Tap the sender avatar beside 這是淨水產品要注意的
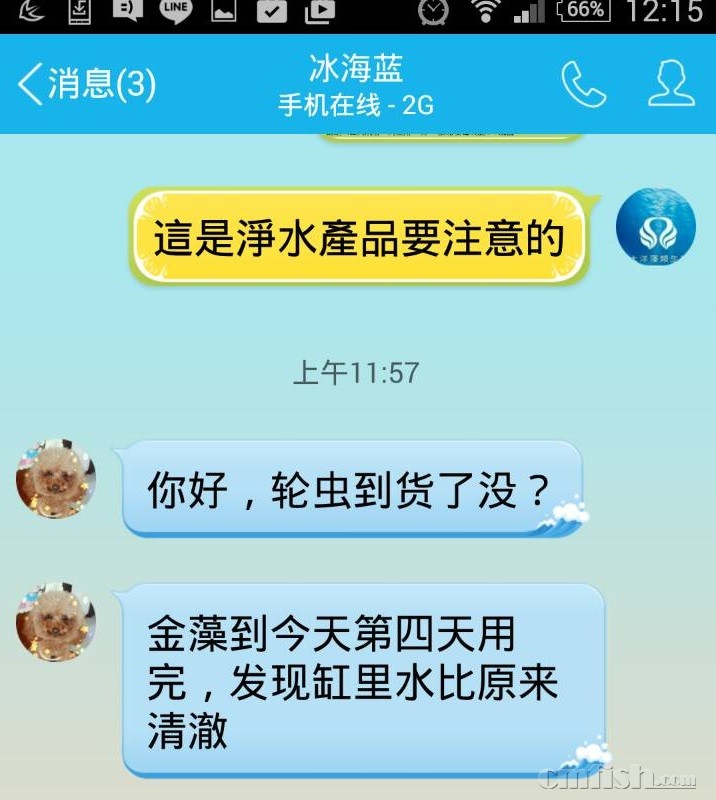Viewport: 716px width, 800px height. (x=655, y=227)
